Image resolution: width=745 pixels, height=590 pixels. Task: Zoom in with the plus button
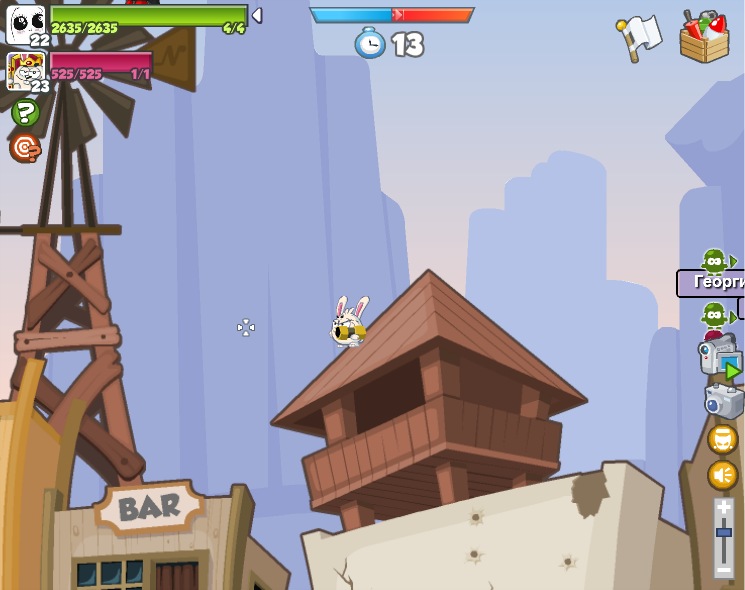tap(724, 508)
